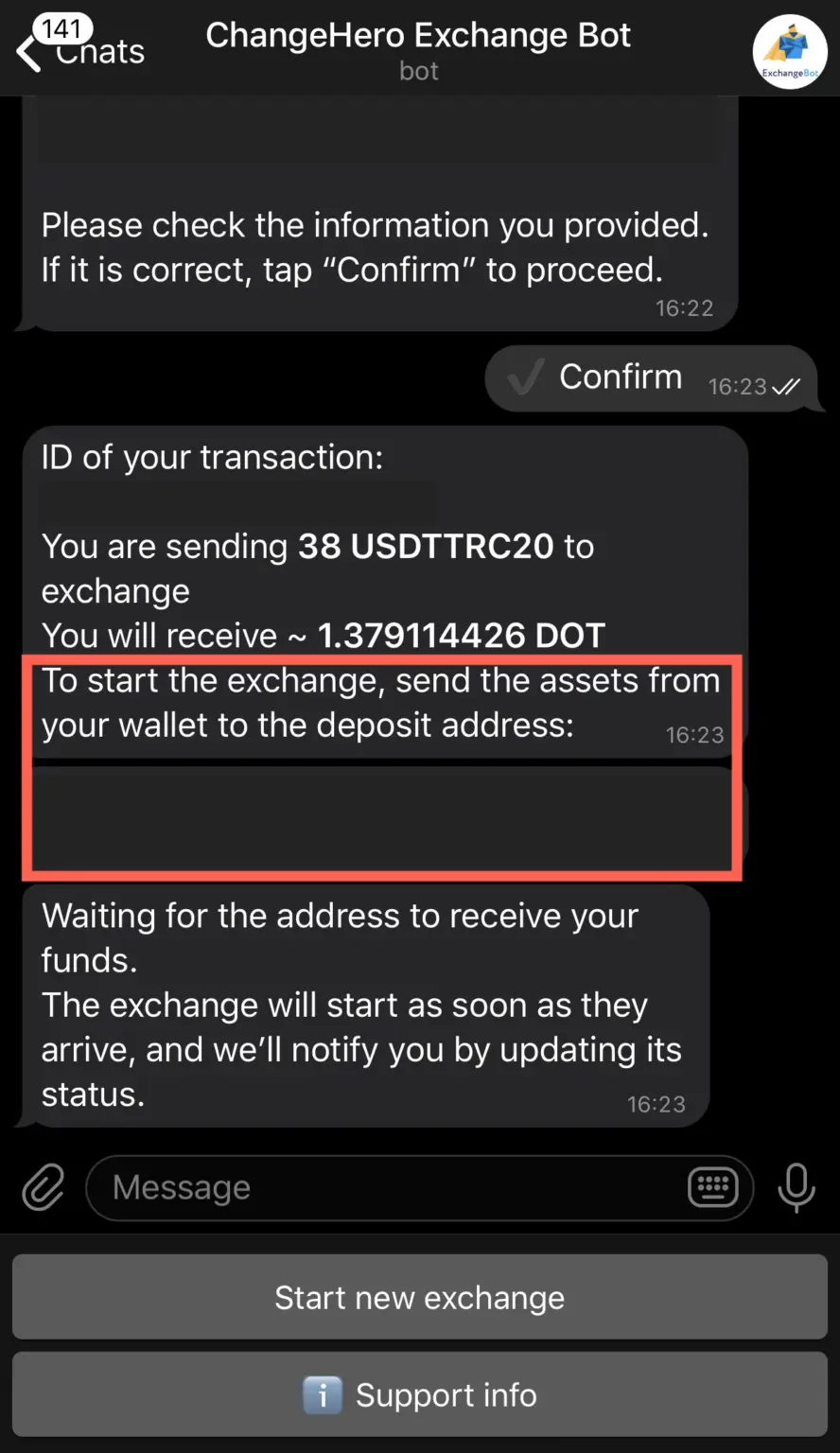Screen dimensions: 840x1453
Task: Toggle the bot keyboard icon
Action: pyautogui.click(x=712, y=1187)
